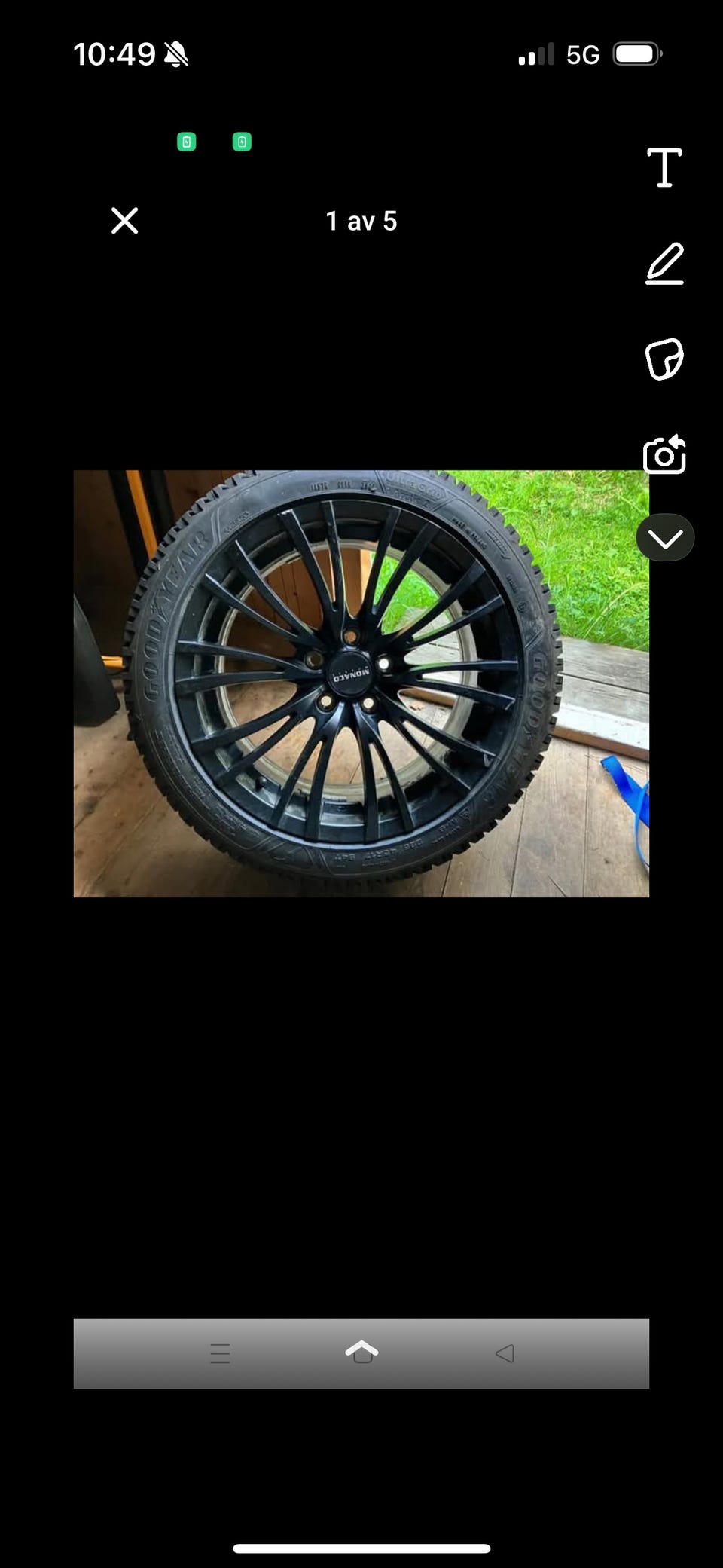
Task: Expand more editing tools with the chevron
Action: tap(665, 538)
